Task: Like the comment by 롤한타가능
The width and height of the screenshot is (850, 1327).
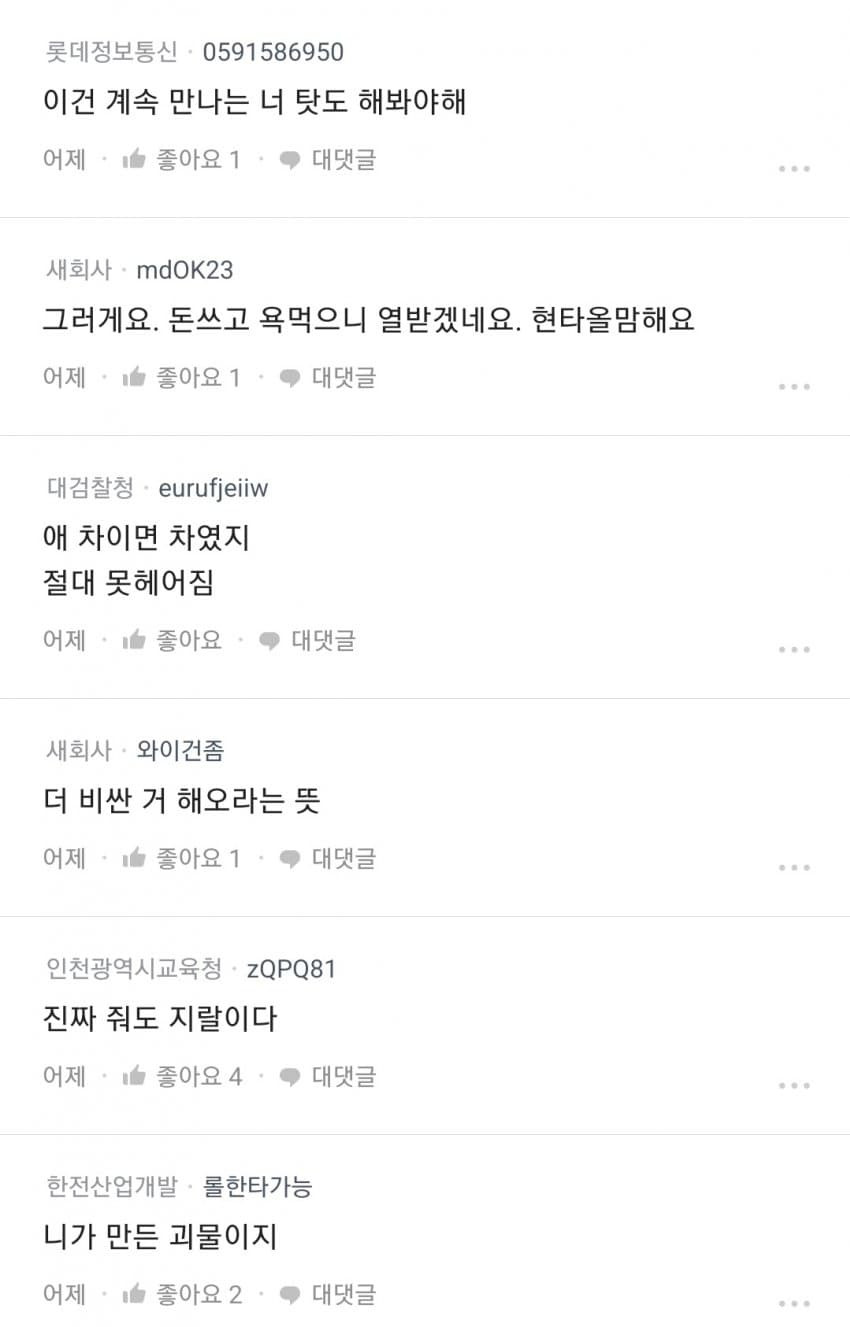Action: [181, 1294]
